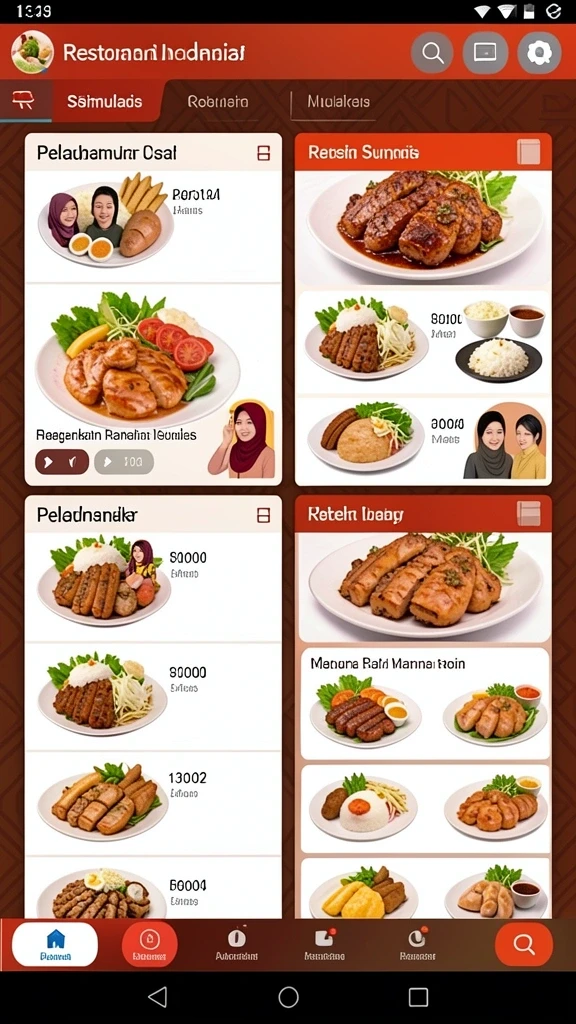Go back using the system back button
Screen dimensions: 576x1024
click(157, 997)
